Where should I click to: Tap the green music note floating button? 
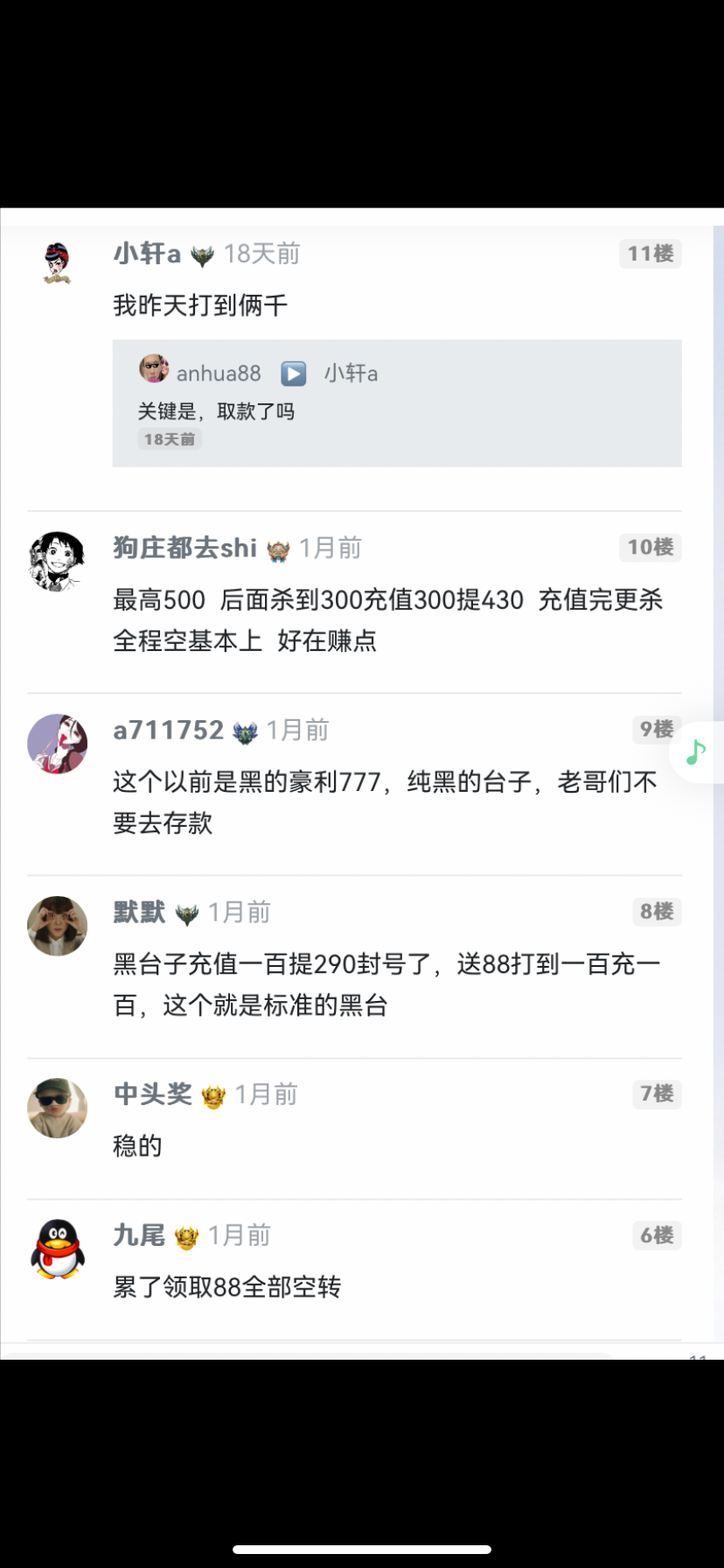click(x=696, y=752)
